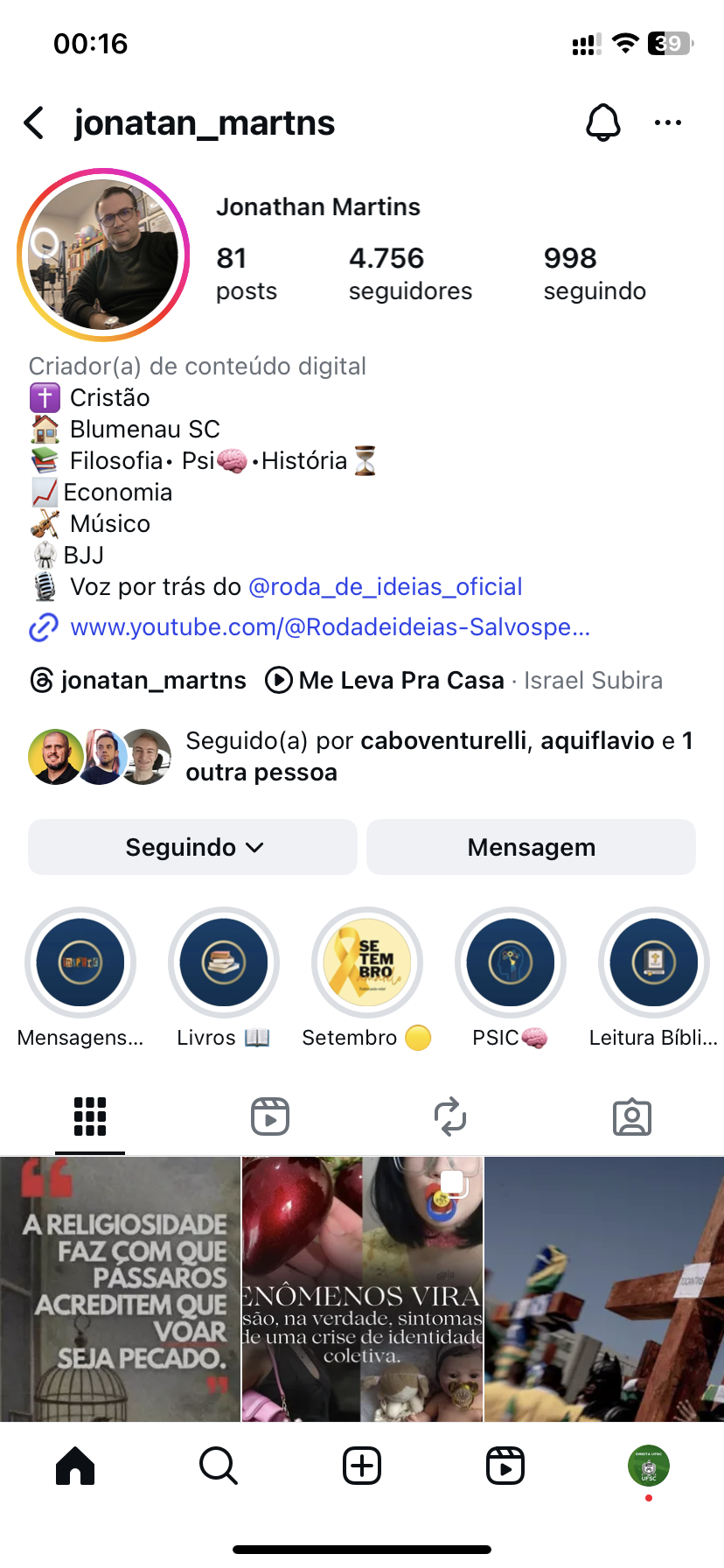This screenshot has height=1568, width=724.
Task: Send a message via Mensagem button
Action: (531, 847)
